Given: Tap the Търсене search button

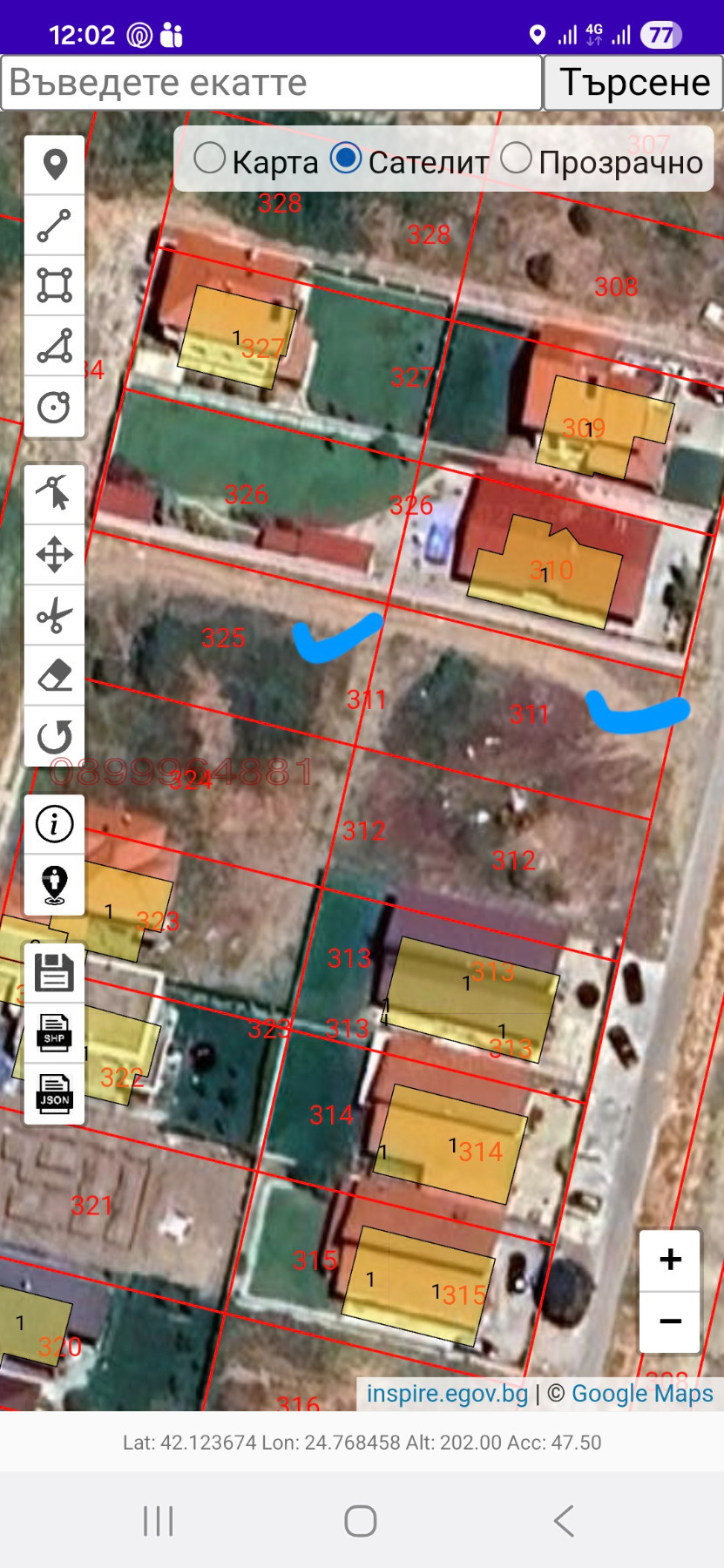Looking at the screenshot, I should 633,84.
